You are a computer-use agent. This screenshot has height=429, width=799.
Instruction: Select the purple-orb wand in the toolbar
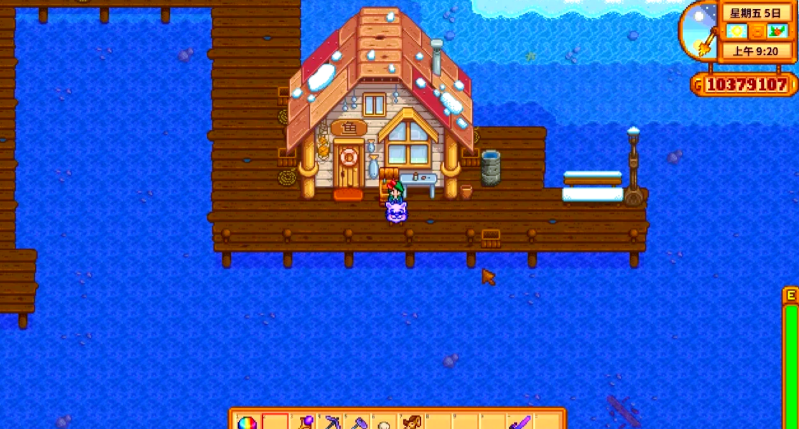pyautogui.click(x=307, y=421)
